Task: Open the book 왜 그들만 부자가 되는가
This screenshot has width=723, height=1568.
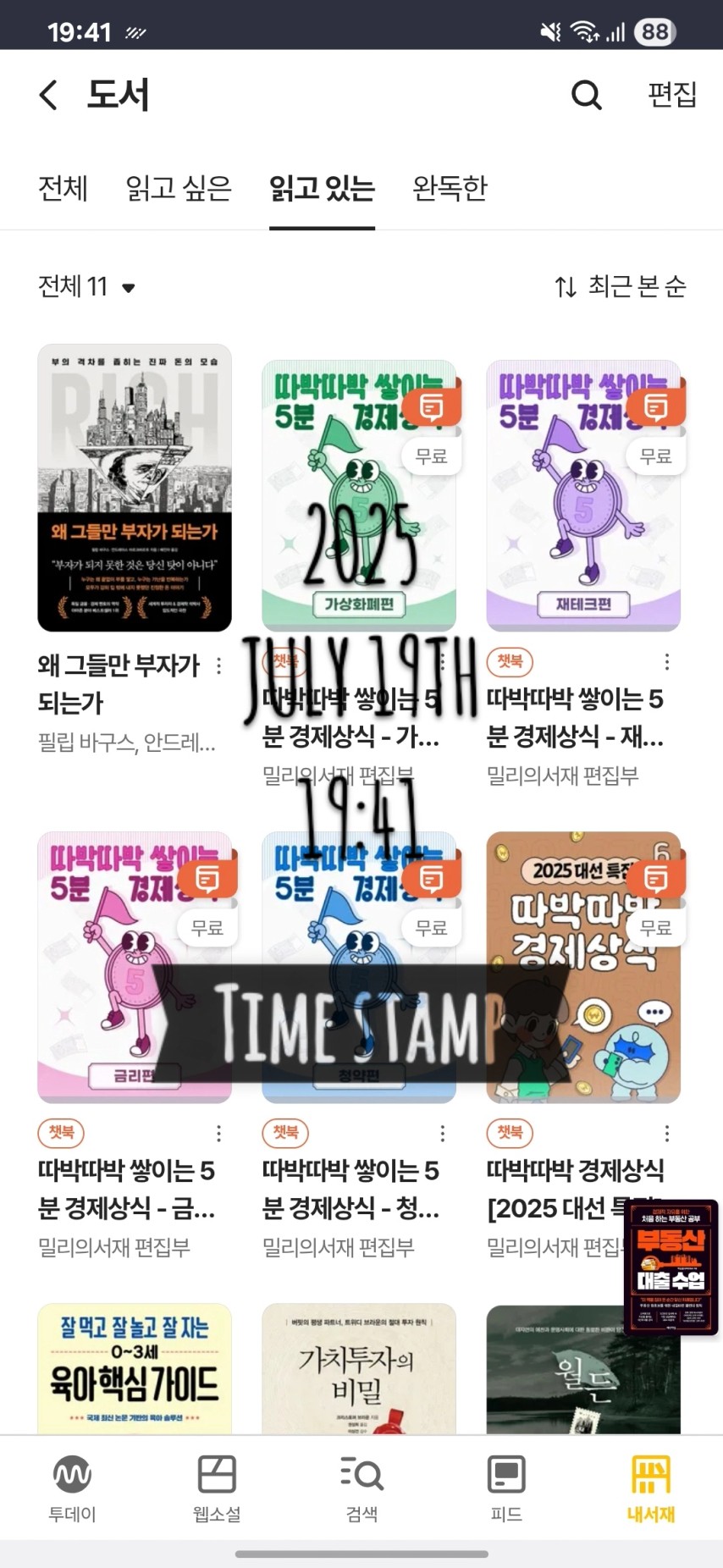Action: [x=134, y=488]
